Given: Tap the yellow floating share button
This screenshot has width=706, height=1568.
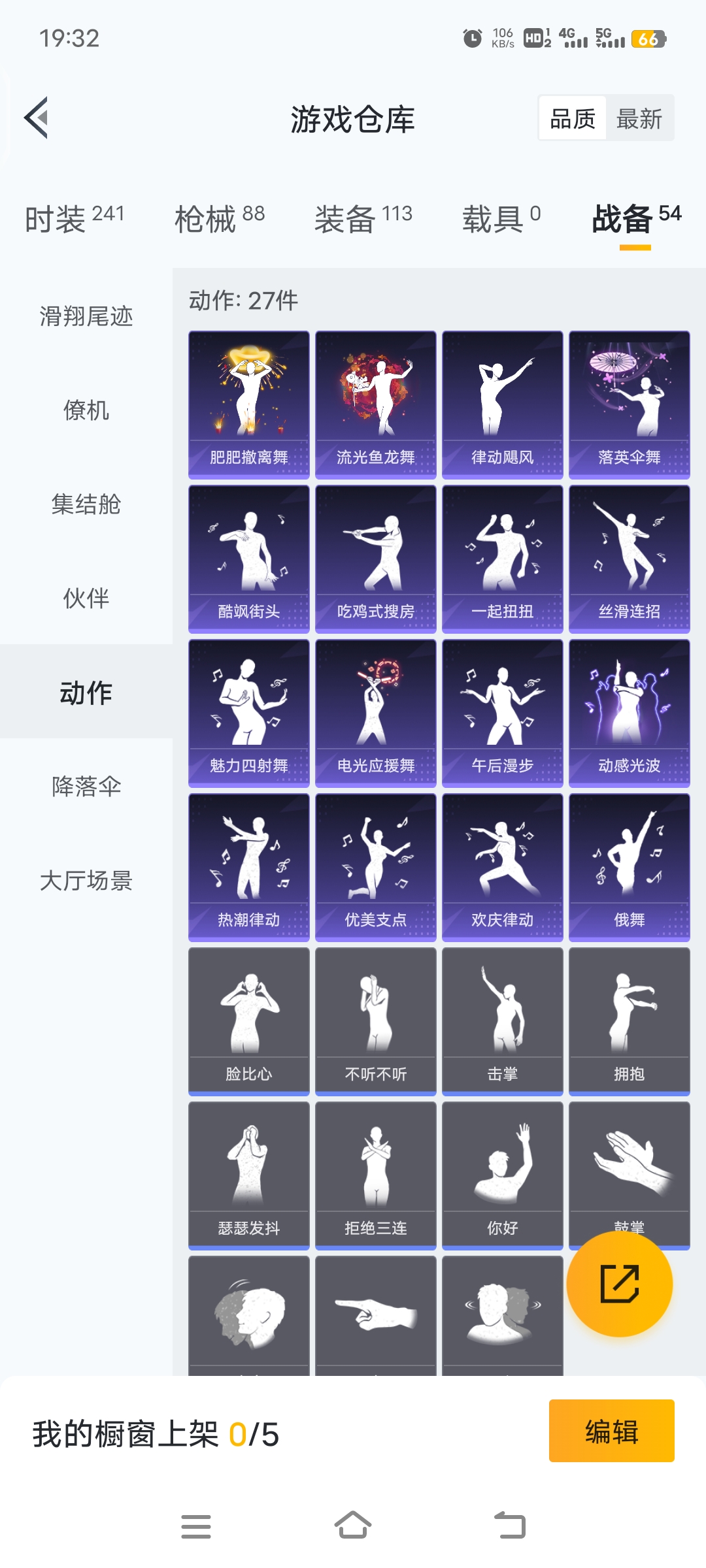Looking at the screenshot, I should pyautogui.click(x=620, y=1284).
